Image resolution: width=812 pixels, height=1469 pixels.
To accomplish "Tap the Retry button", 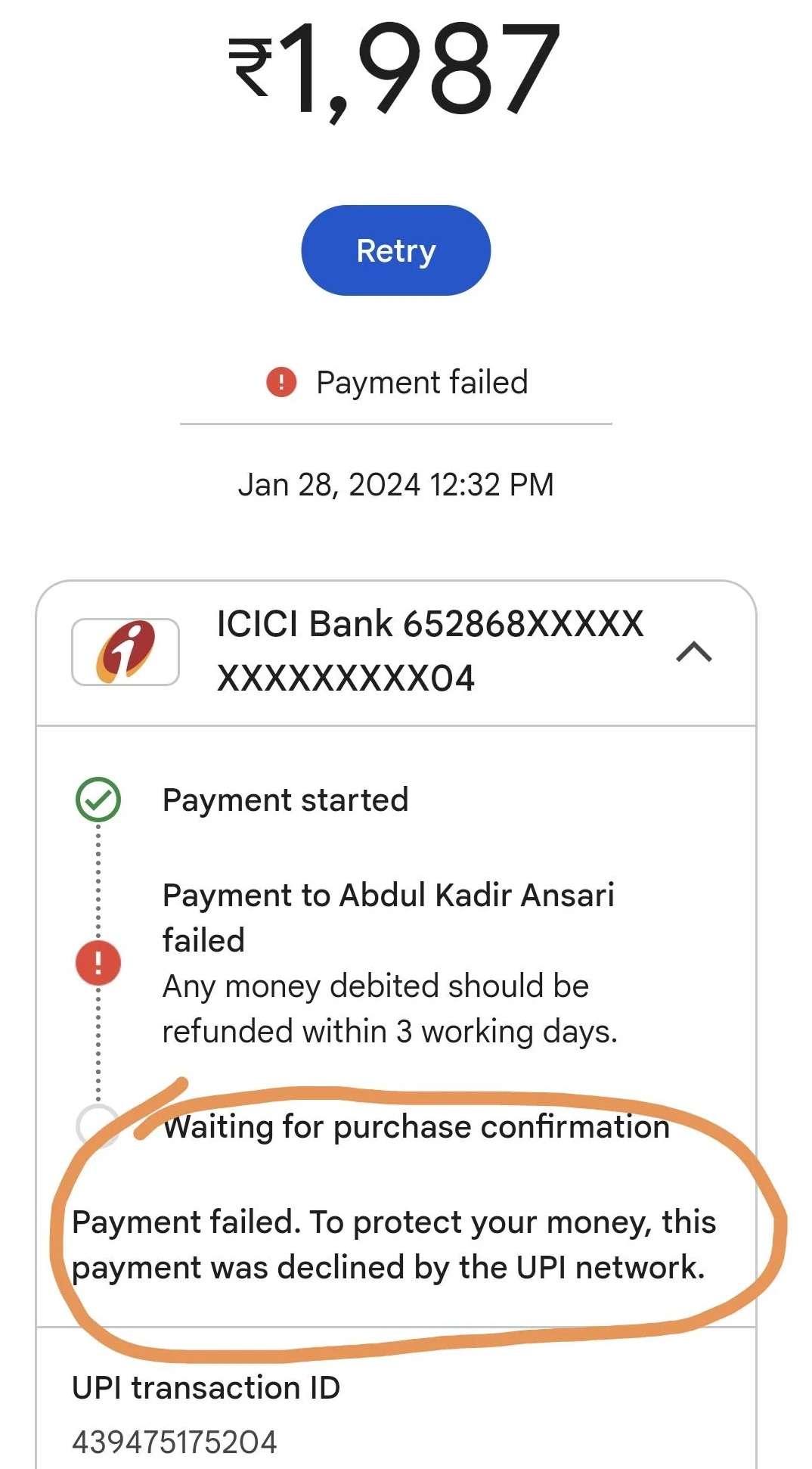I will tap(395, 250).
